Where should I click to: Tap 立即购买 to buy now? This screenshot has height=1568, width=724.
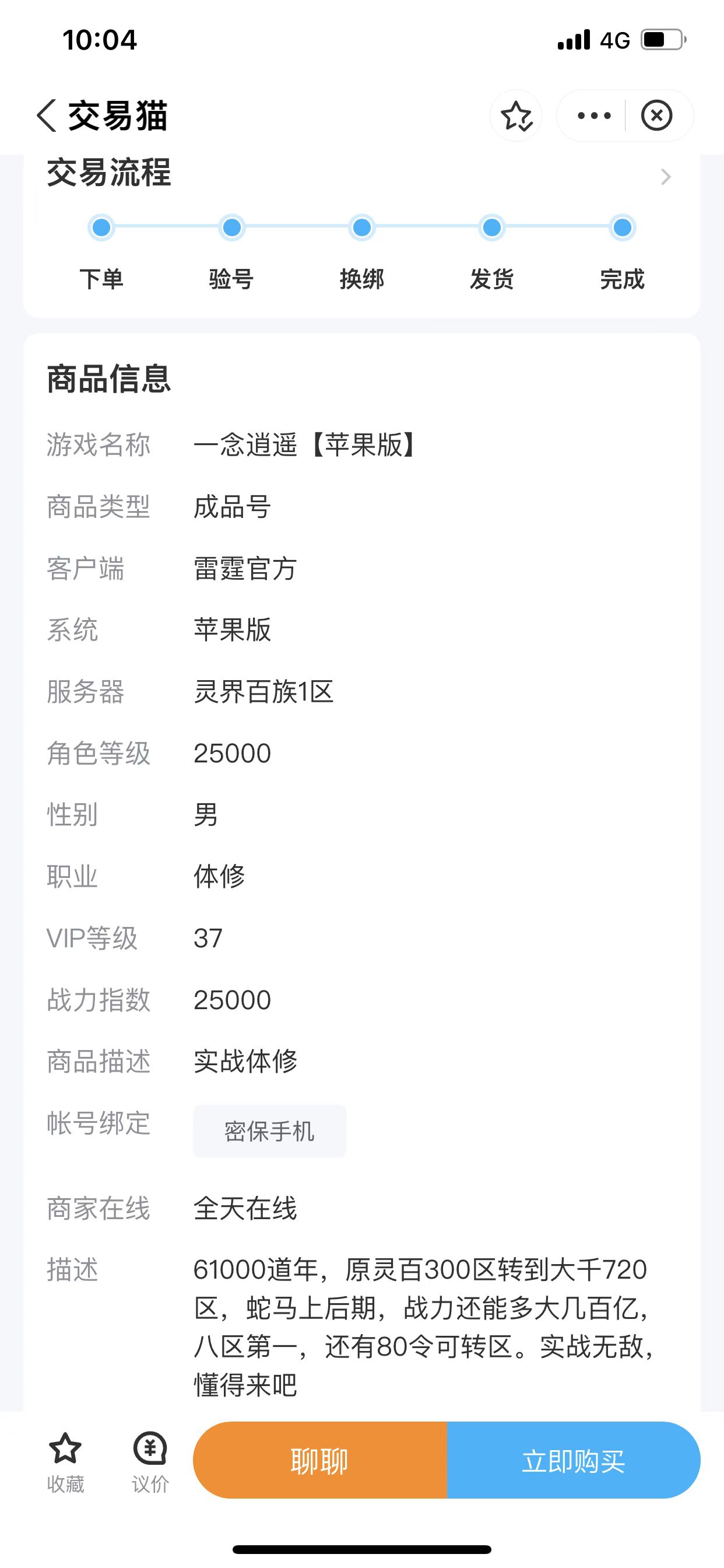point(573,1460)
